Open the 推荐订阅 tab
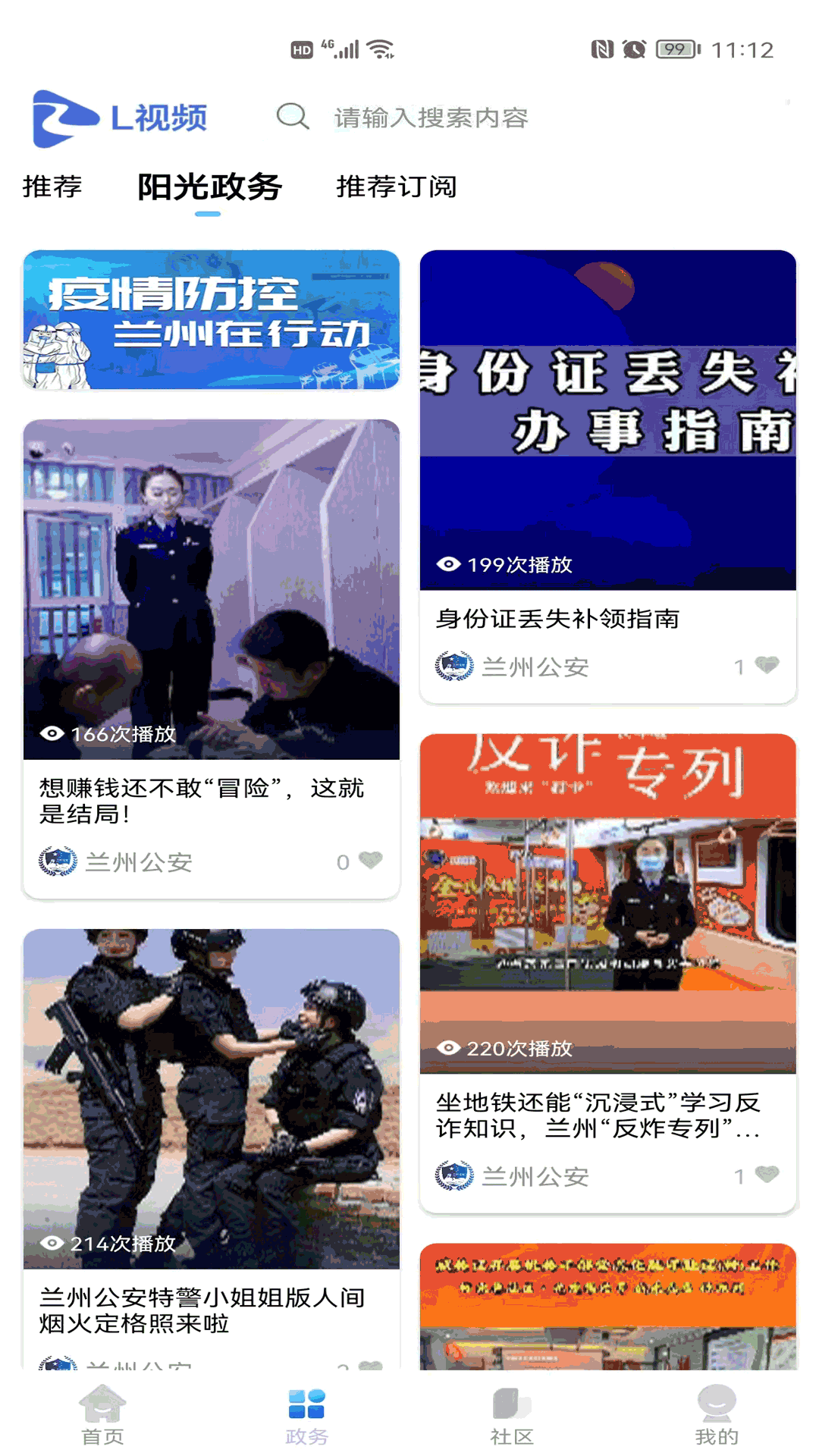 [396, 186]
